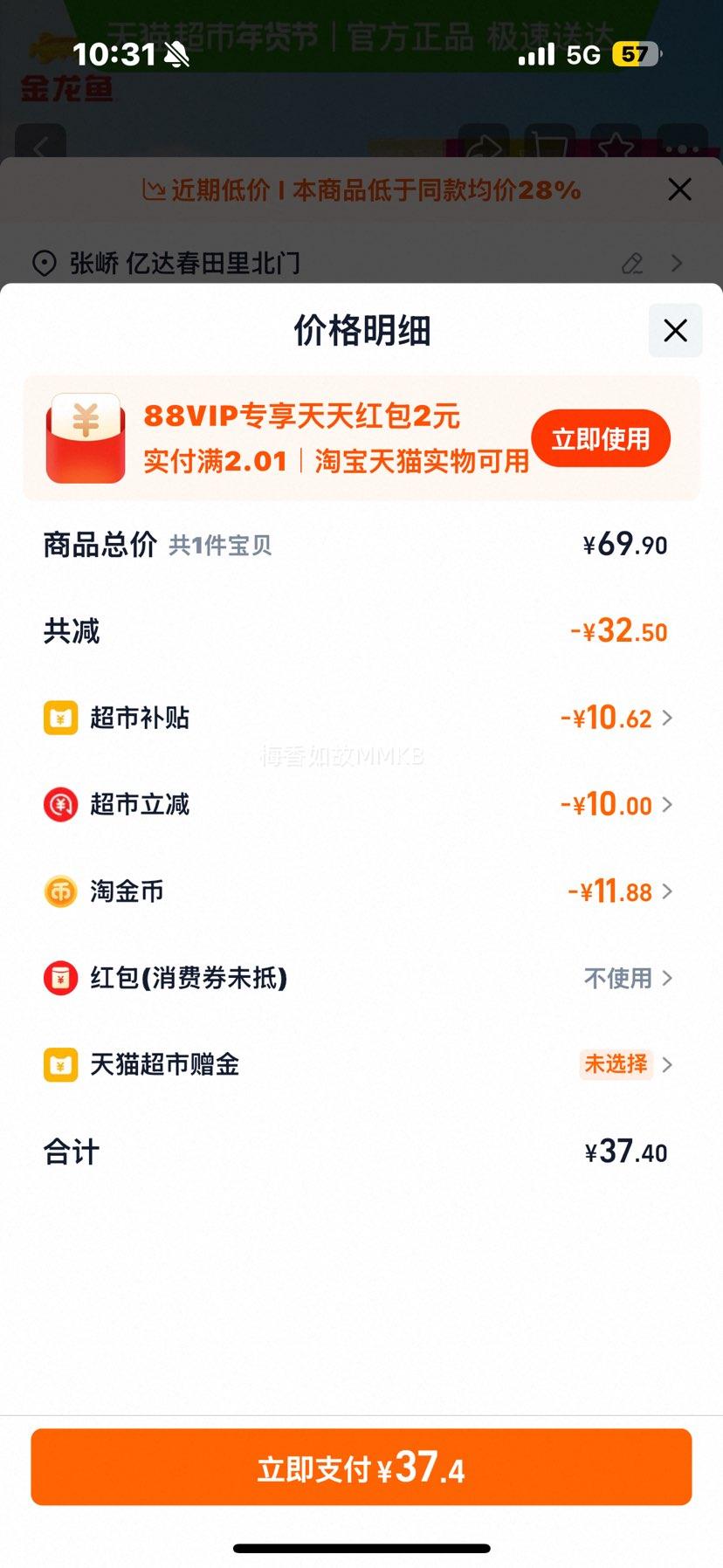Screen dimensions: 723x1568
Task: Expand the 超市补贴 detail arrow
Action: [668, 718]
